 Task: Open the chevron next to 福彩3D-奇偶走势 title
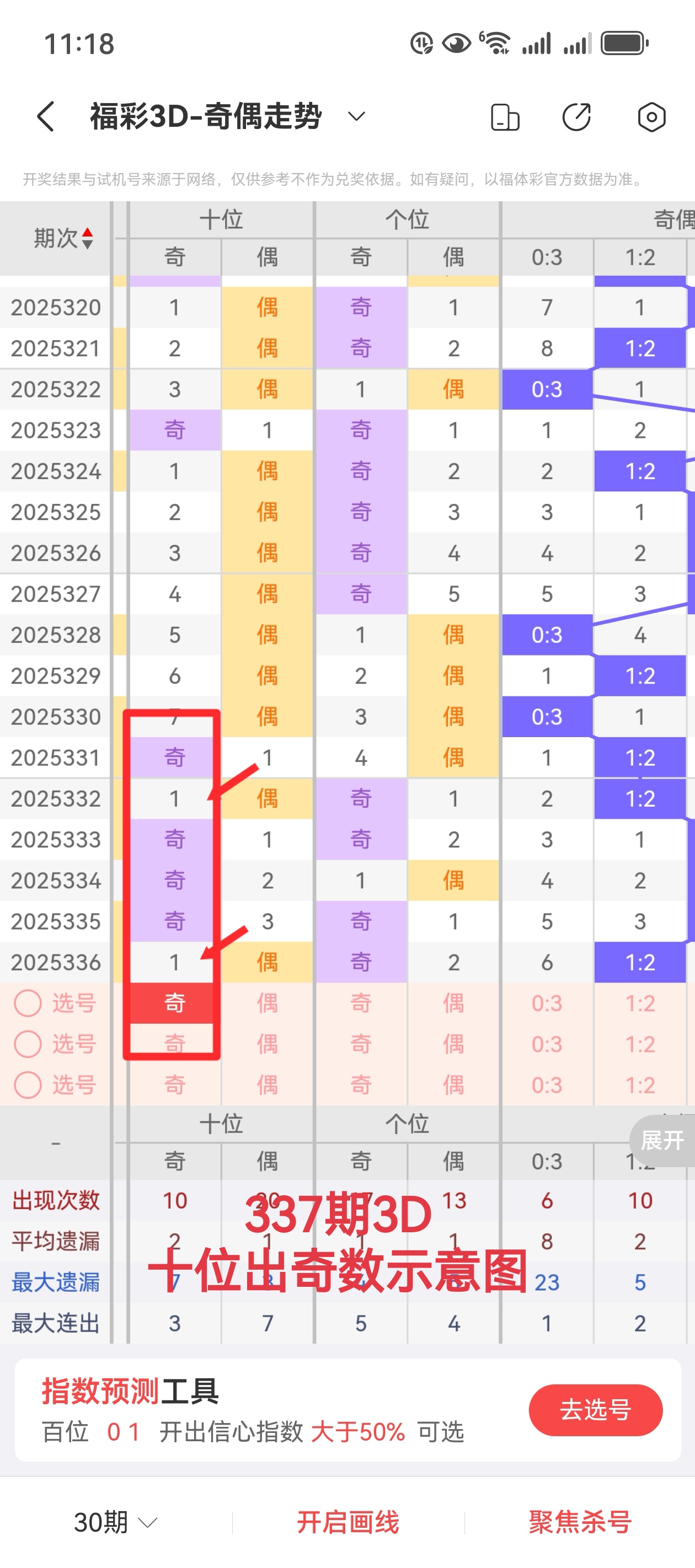[x=356, y=117]
